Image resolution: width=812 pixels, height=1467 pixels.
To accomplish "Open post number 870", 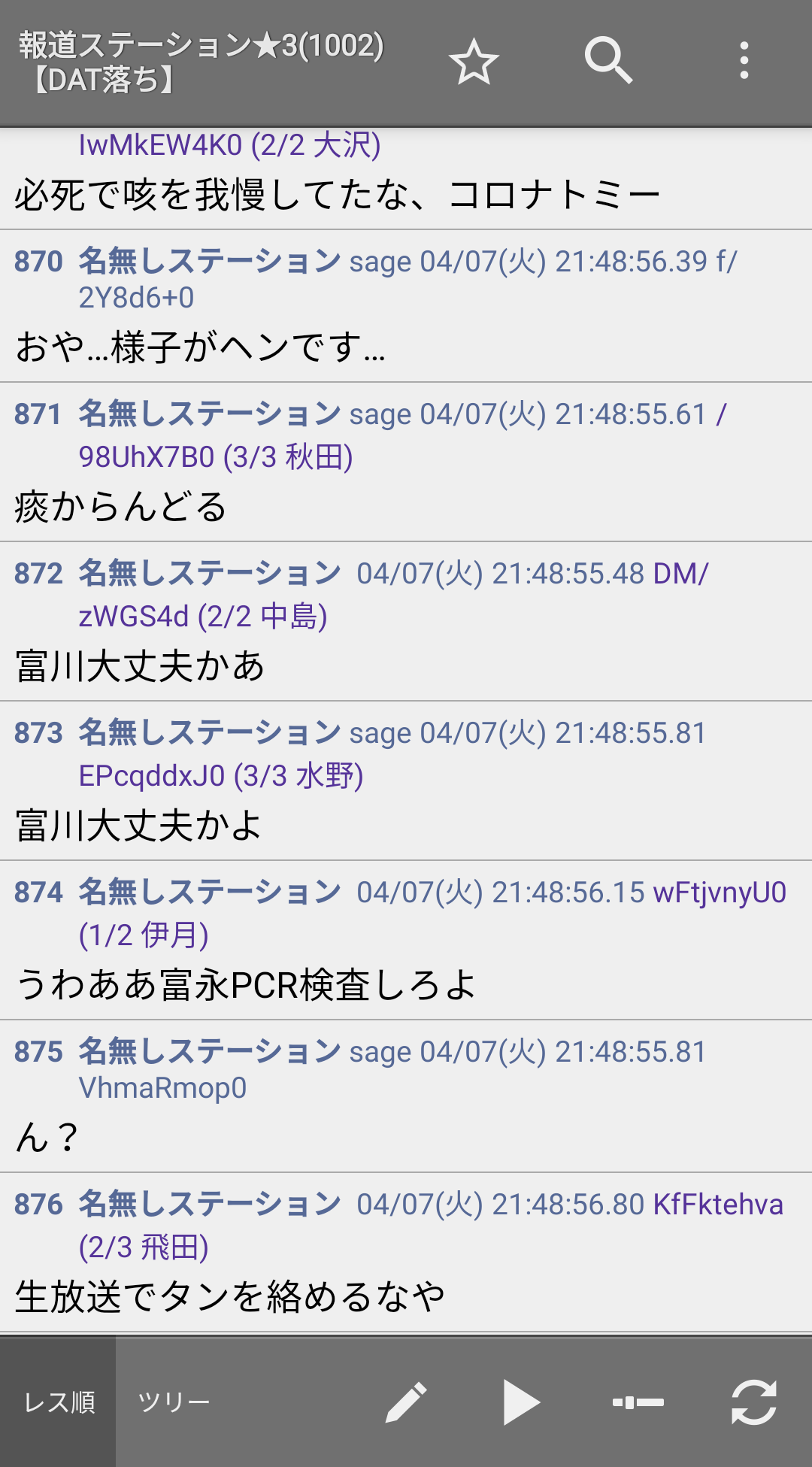I will [x=38, y=262].
